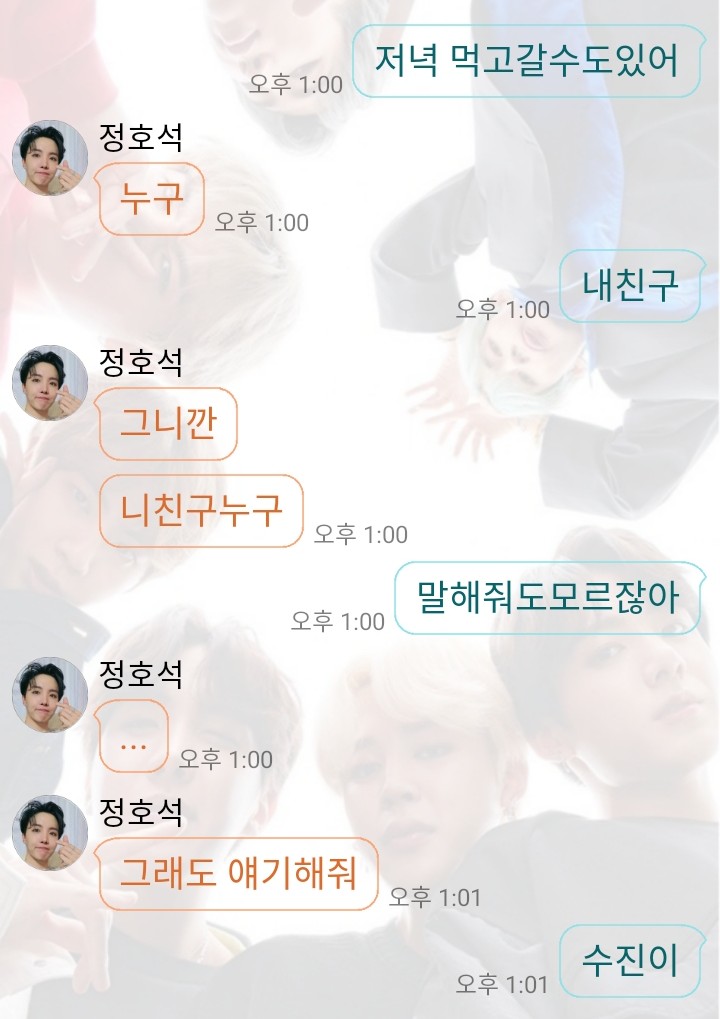Open 정호석's profile photo above the 그니깐 message
The width and height of the screenshot is (720, 1019).
click(x=49, y=383)
